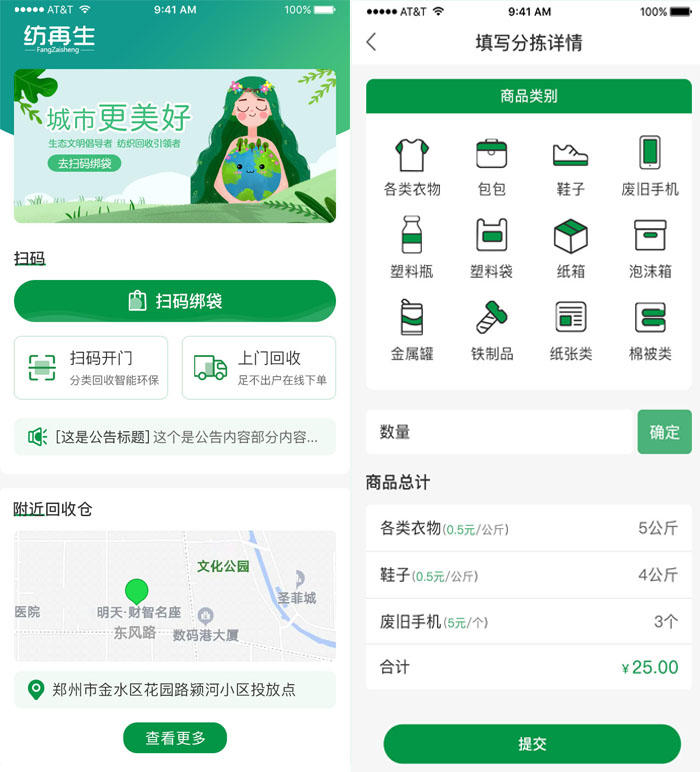The width and height of the screenshot is (700, 772).
Task: View more nearby recycling bins
Action: [x=175, y=738]
